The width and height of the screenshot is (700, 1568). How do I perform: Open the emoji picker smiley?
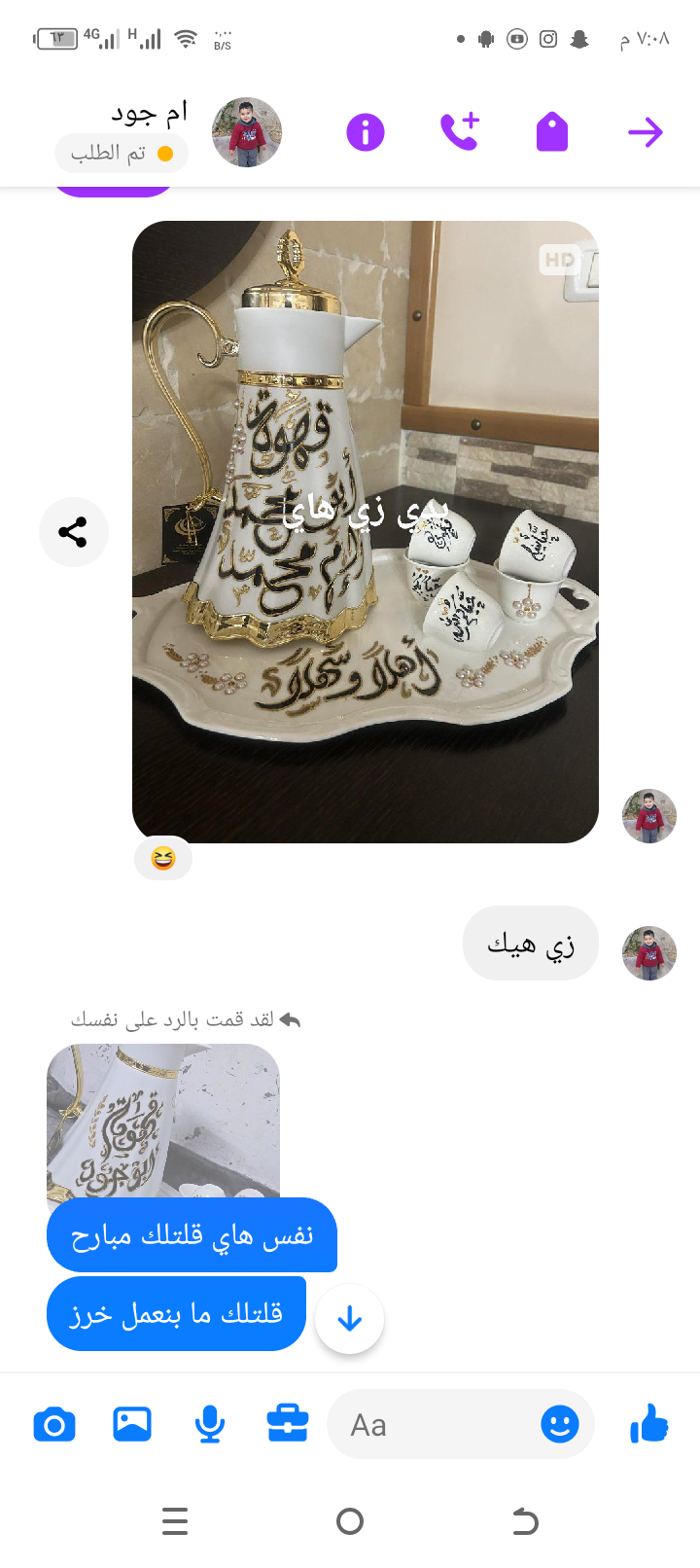[559, 1425]
